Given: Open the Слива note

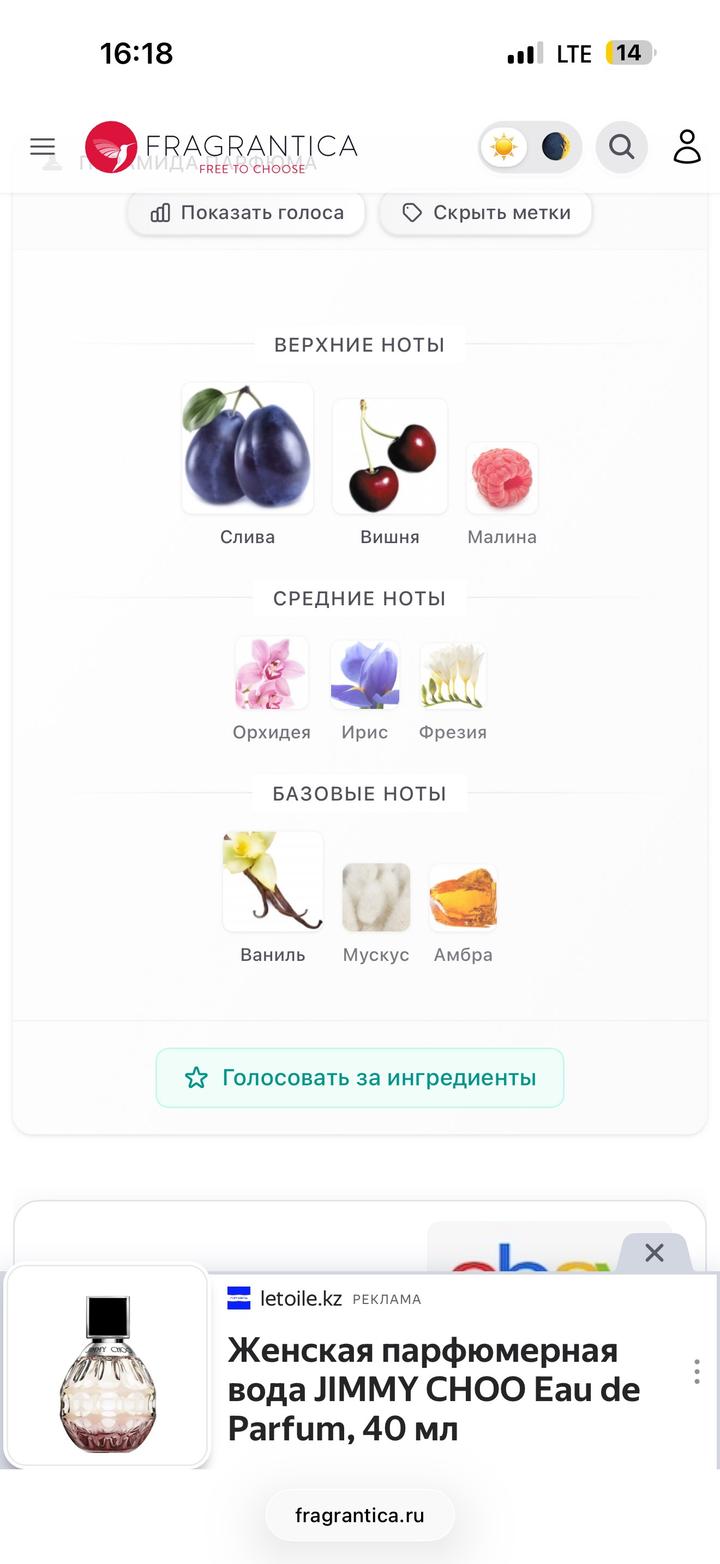Looking at the screenshot, I should [x=247, y=450].
